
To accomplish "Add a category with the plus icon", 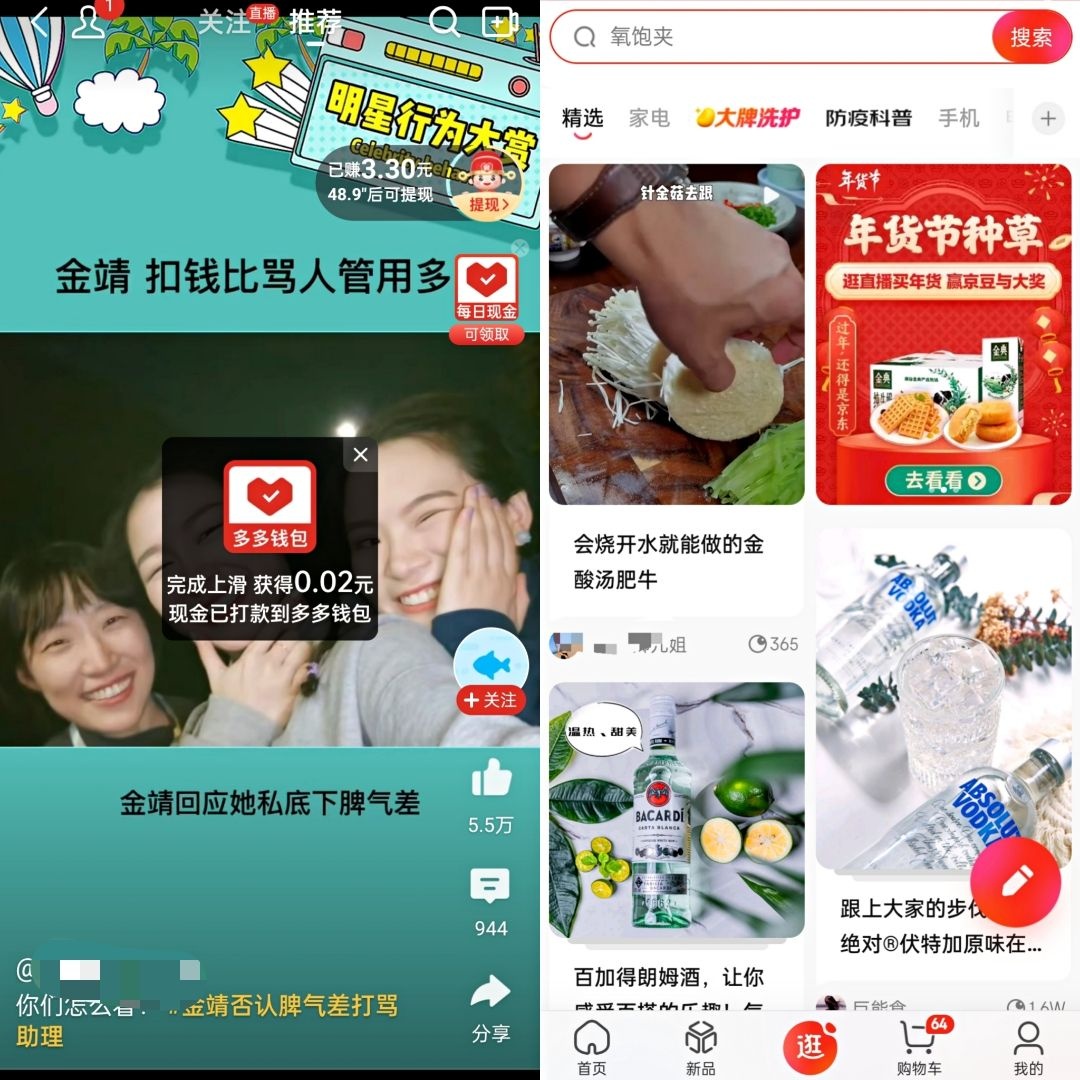I will pos(1047,119).
